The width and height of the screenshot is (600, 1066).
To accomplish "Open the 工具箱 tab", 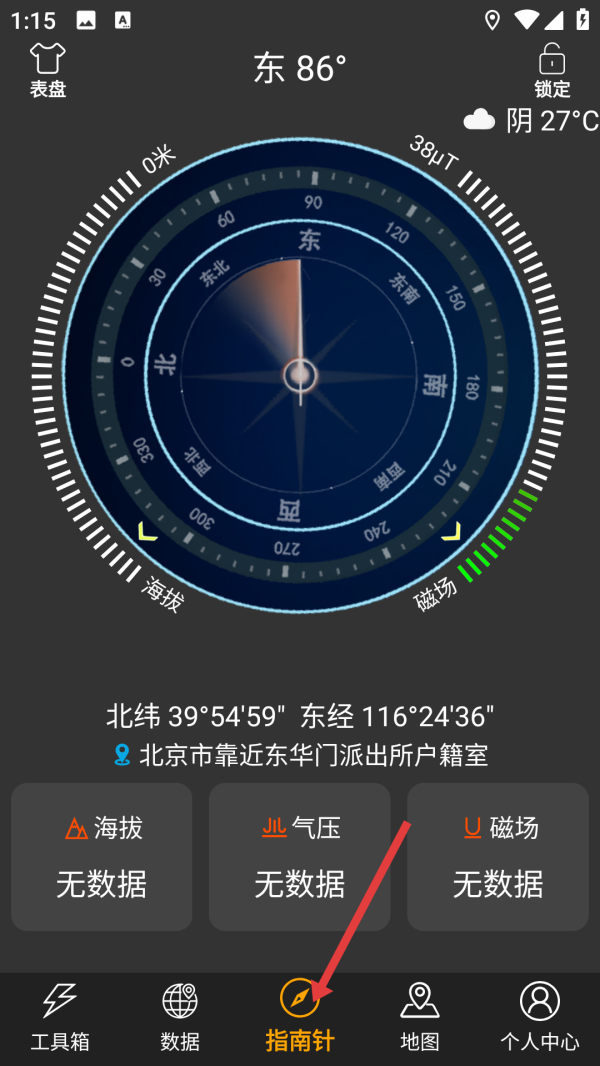I will [60, 1016].
